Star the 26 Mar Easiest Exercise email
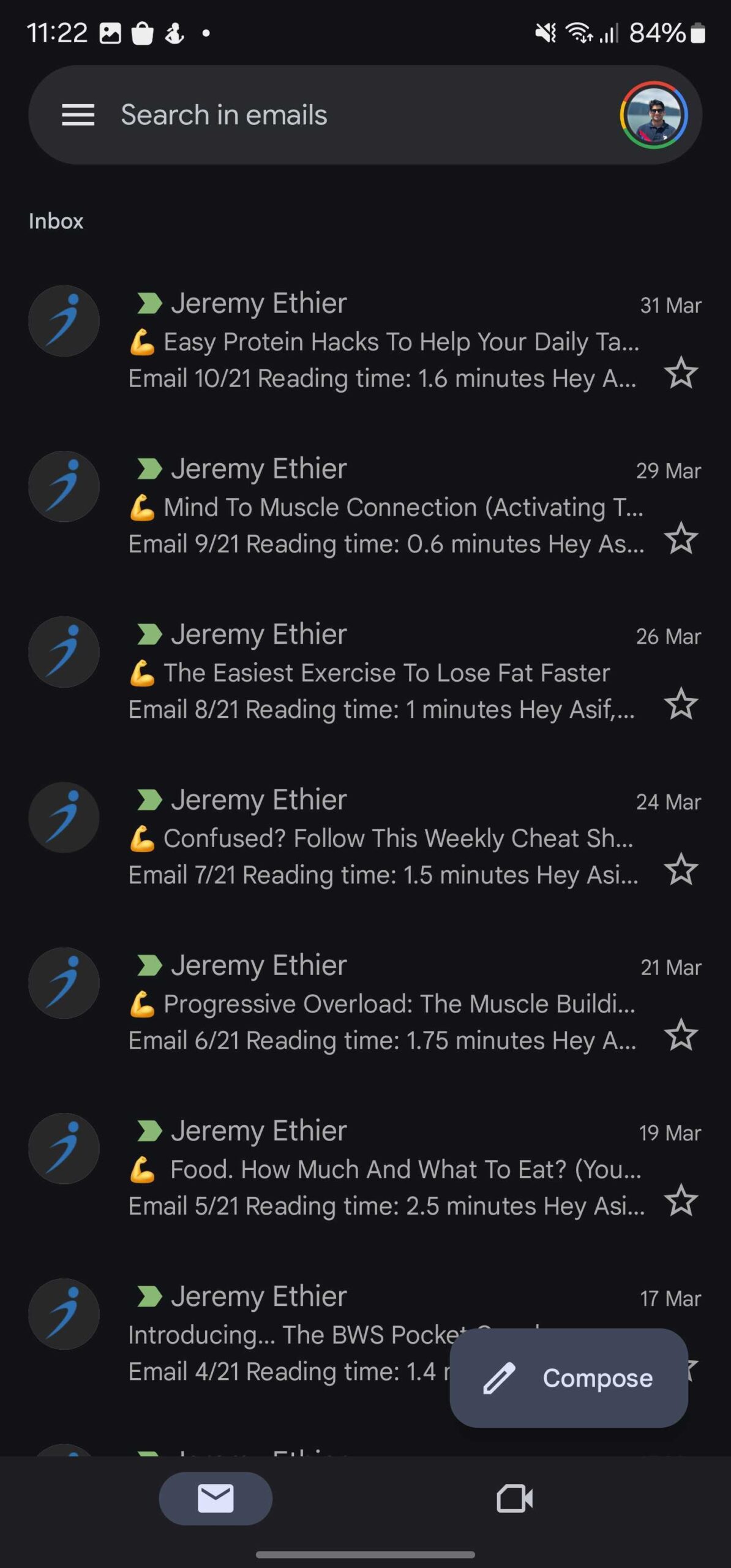Viewport: 731px width, 1568px height. [x=681, y=704]
